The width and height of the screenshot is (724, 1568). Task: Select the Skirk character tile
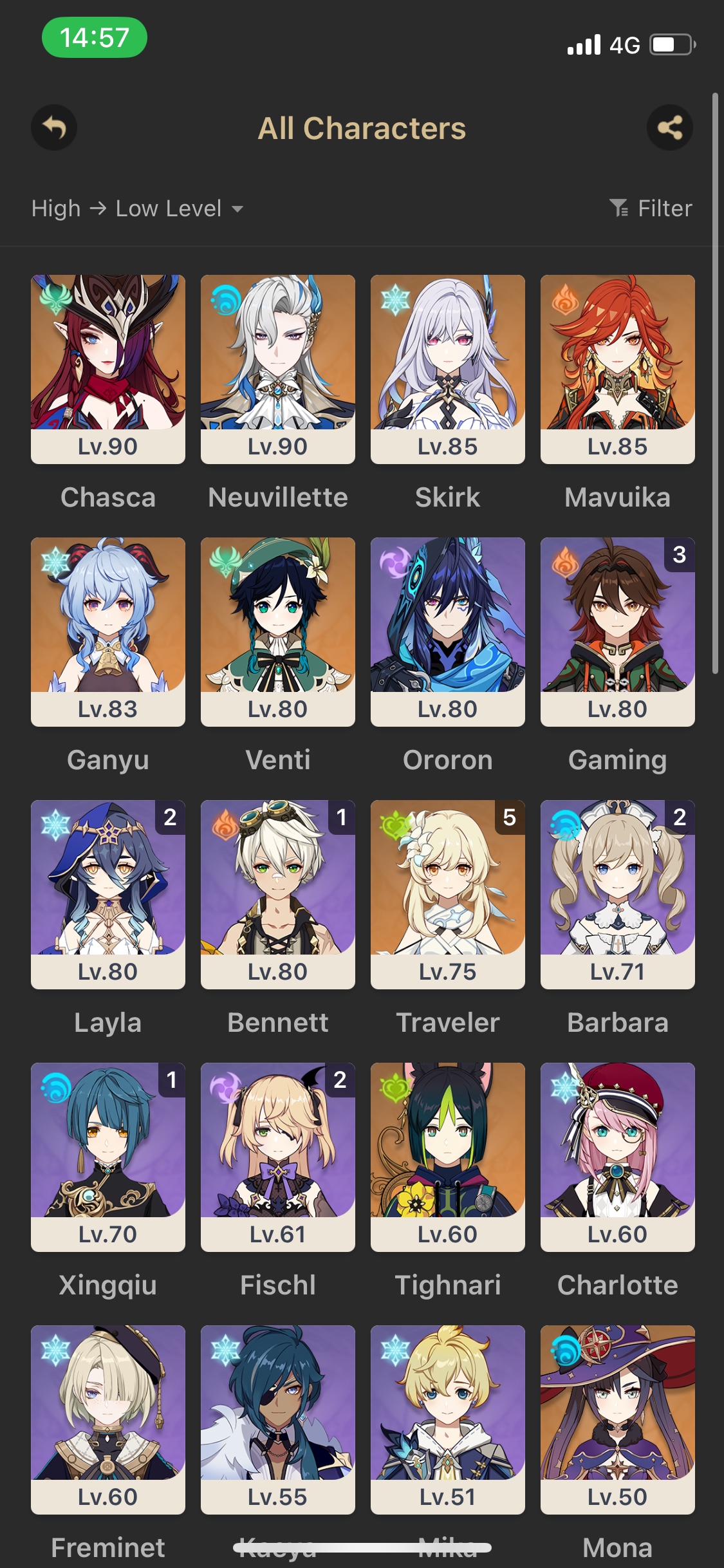(448, 369)
